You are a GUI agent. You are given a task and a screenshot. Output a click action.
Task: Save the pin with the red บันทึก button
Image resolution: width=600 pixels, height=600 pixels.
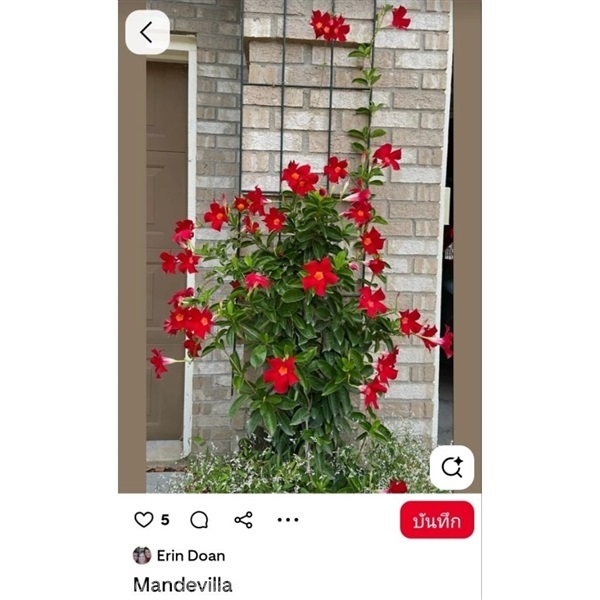[437, 520]
